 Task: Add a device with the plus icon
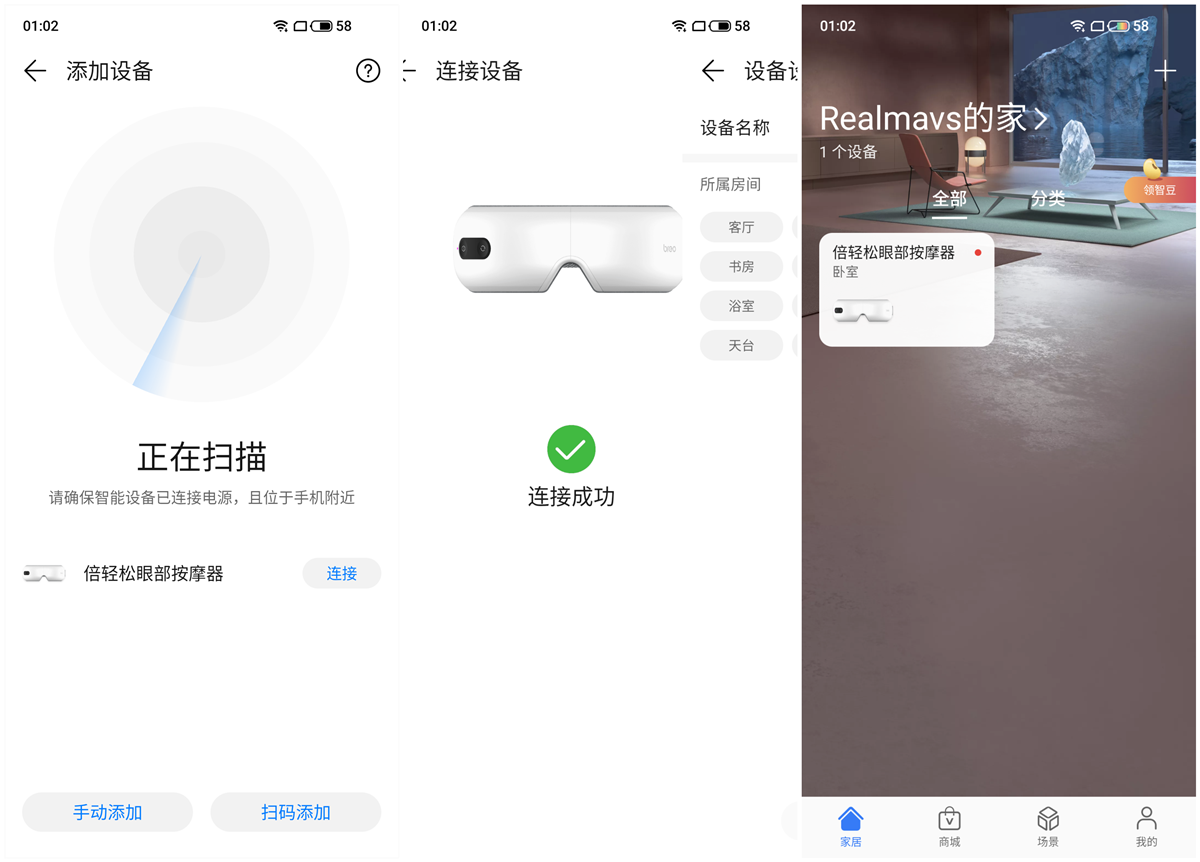coord(1164,71)
